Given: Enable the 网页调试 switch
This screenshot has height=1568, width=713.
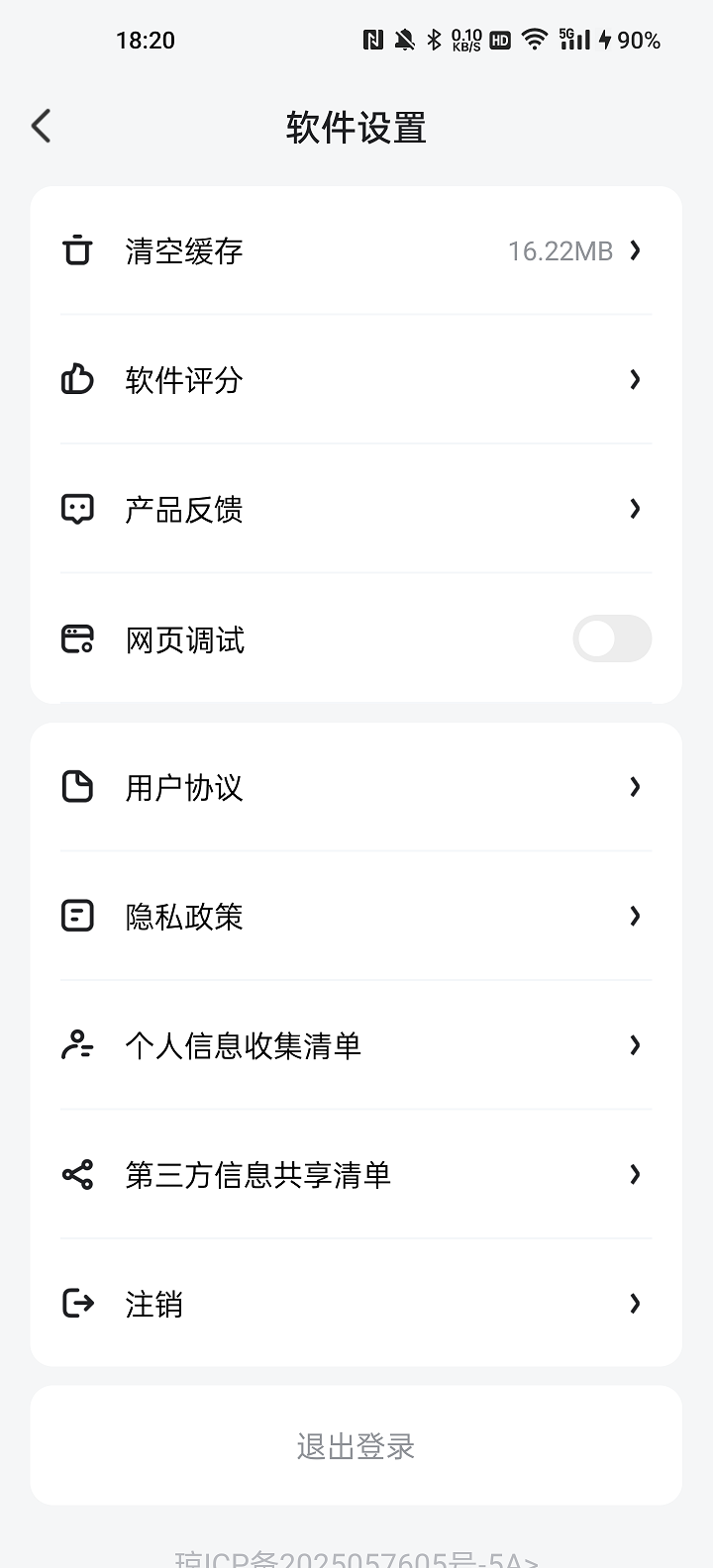Looking at the screenshot, I should coord(611,638).
